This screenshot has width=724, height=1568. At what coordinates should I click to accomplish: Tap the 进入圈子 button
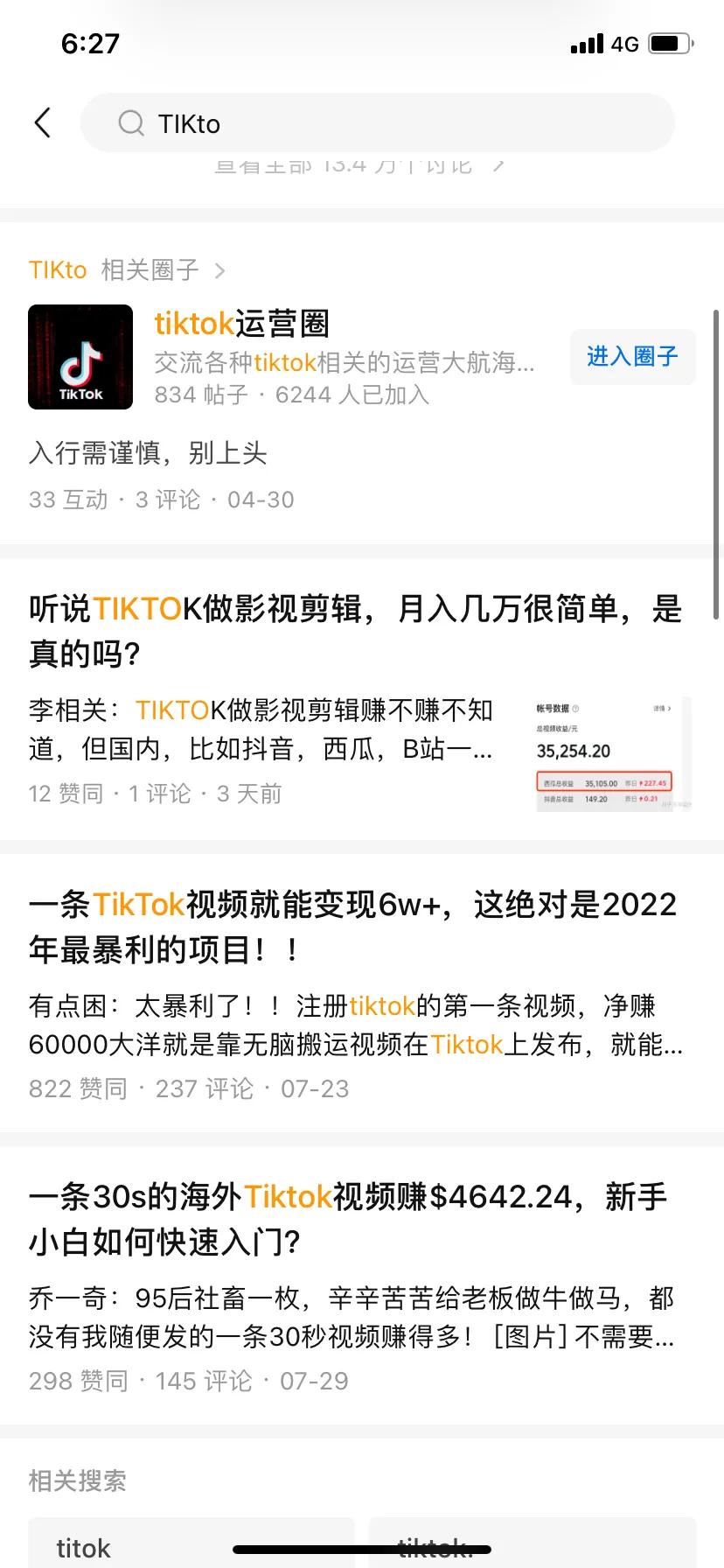coord(631,357)
